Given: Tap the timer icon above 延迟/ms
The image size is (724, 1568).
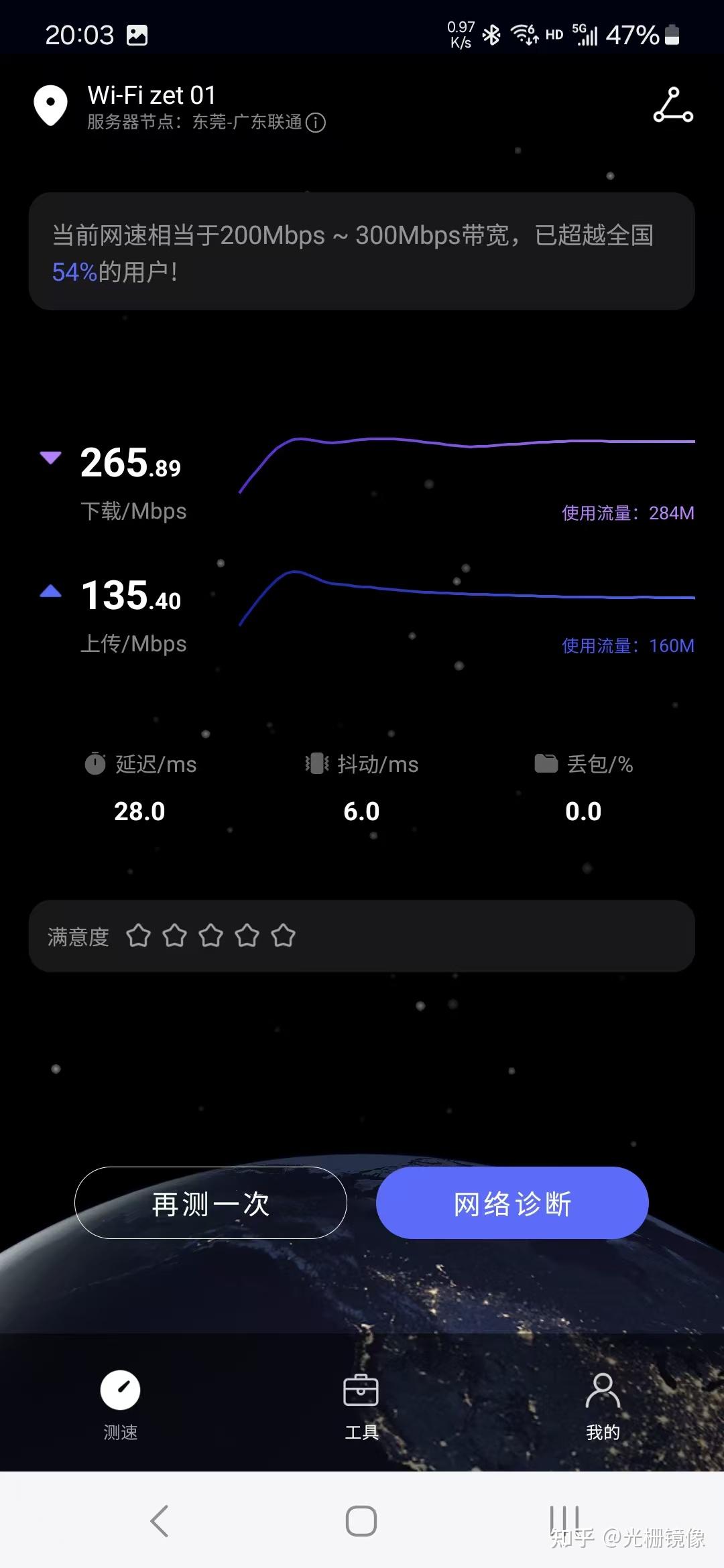Looking at the screenshot, I should (96, 764).
